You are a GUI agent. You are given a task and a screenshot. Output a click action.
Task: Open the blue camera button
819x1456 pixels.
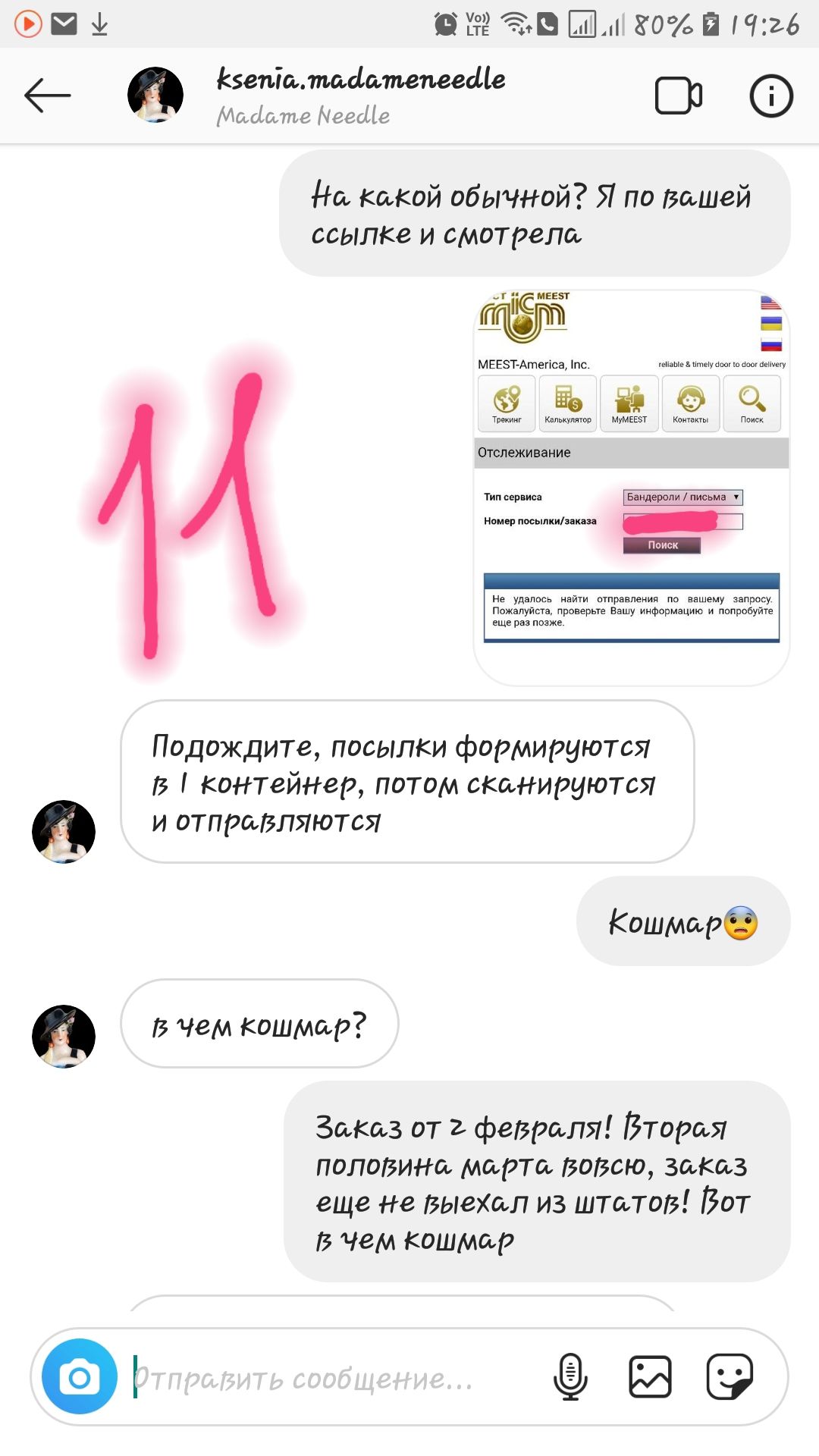[79, 1376]
